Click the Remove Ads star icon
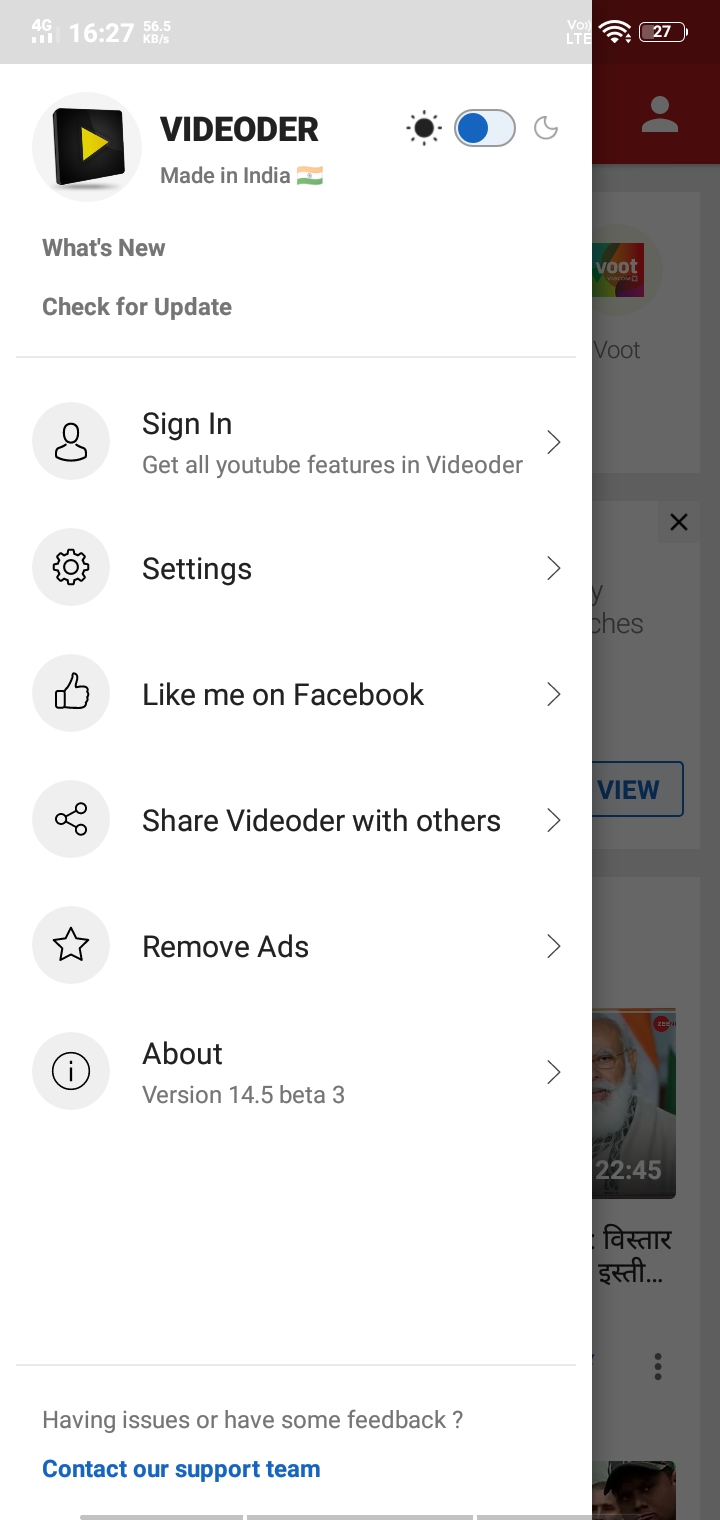The width and height of the screenshot is (720, 1520). (x=71, y=945)
